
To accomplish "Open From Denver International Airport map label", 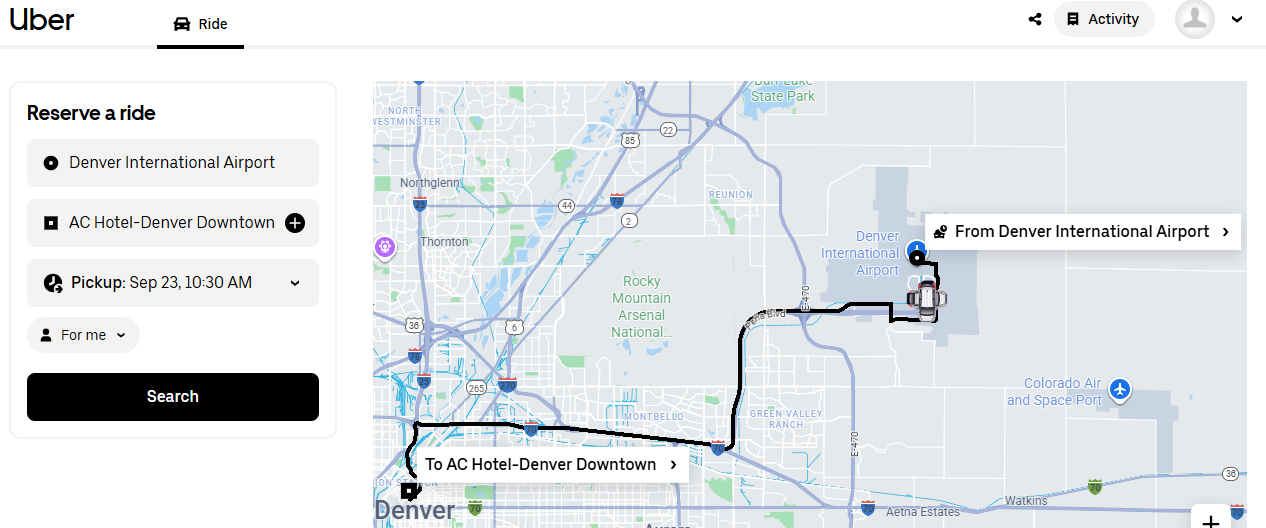I will [x=1082, y=232].
